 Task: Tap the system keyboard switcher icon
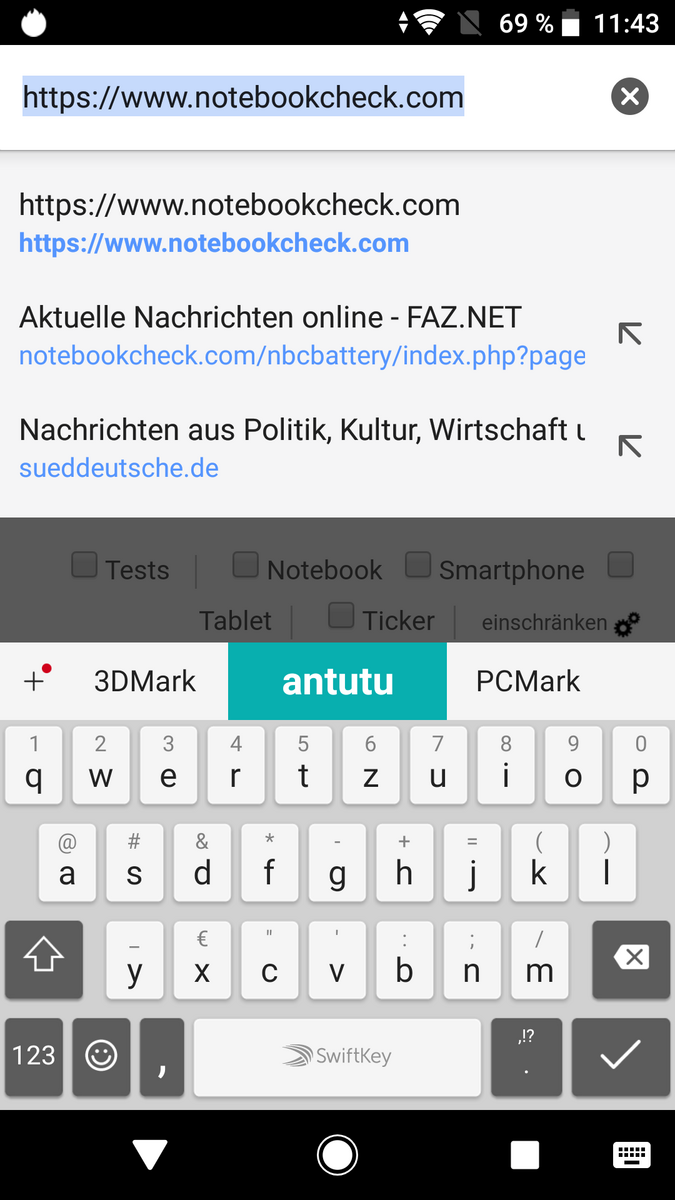(x=631, y=1155)
